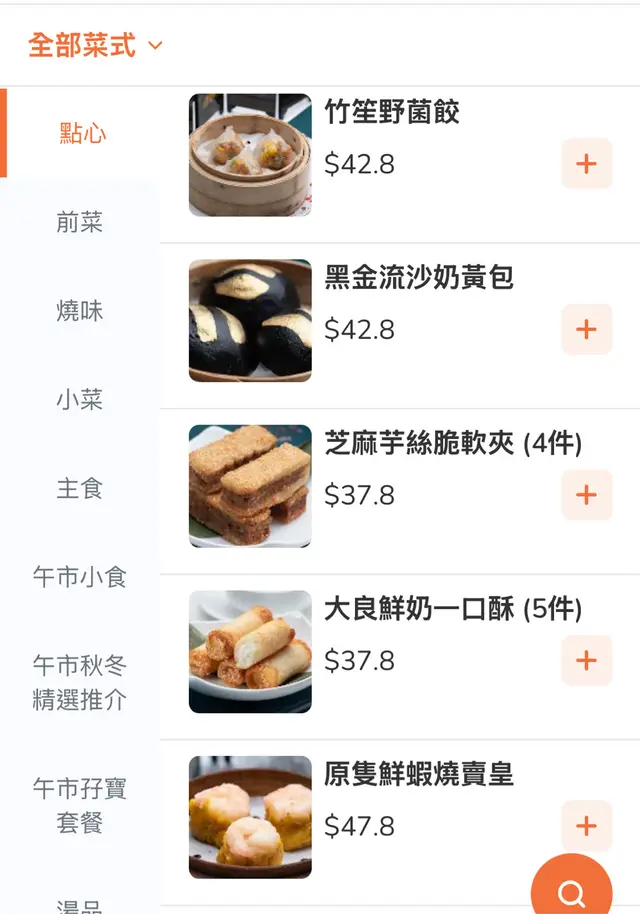
Task: Switch to the 前菜 category
Action: (80, 222)
